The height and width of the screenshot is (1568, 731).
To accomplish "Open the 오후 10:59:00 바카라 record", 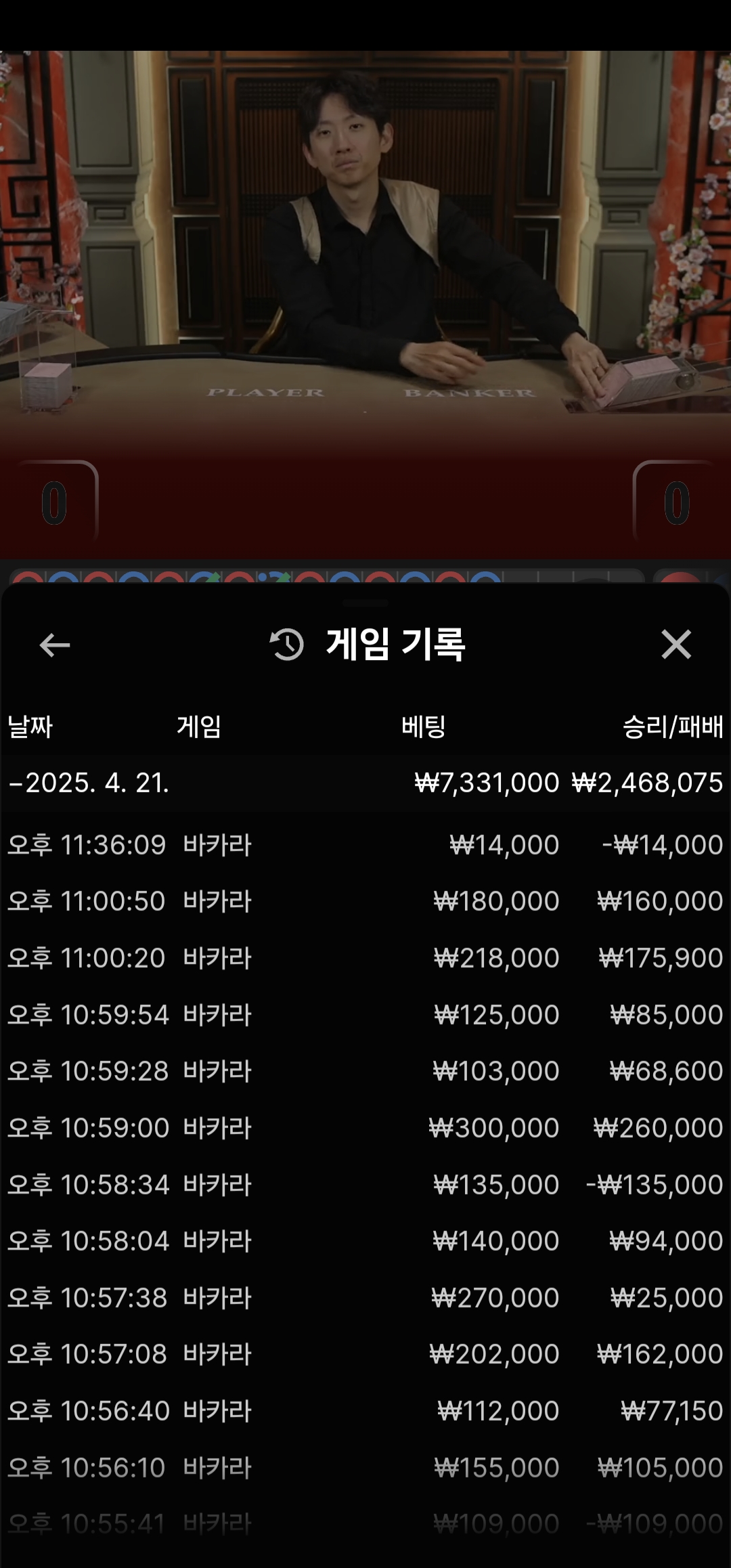I will pos(365,1128).
